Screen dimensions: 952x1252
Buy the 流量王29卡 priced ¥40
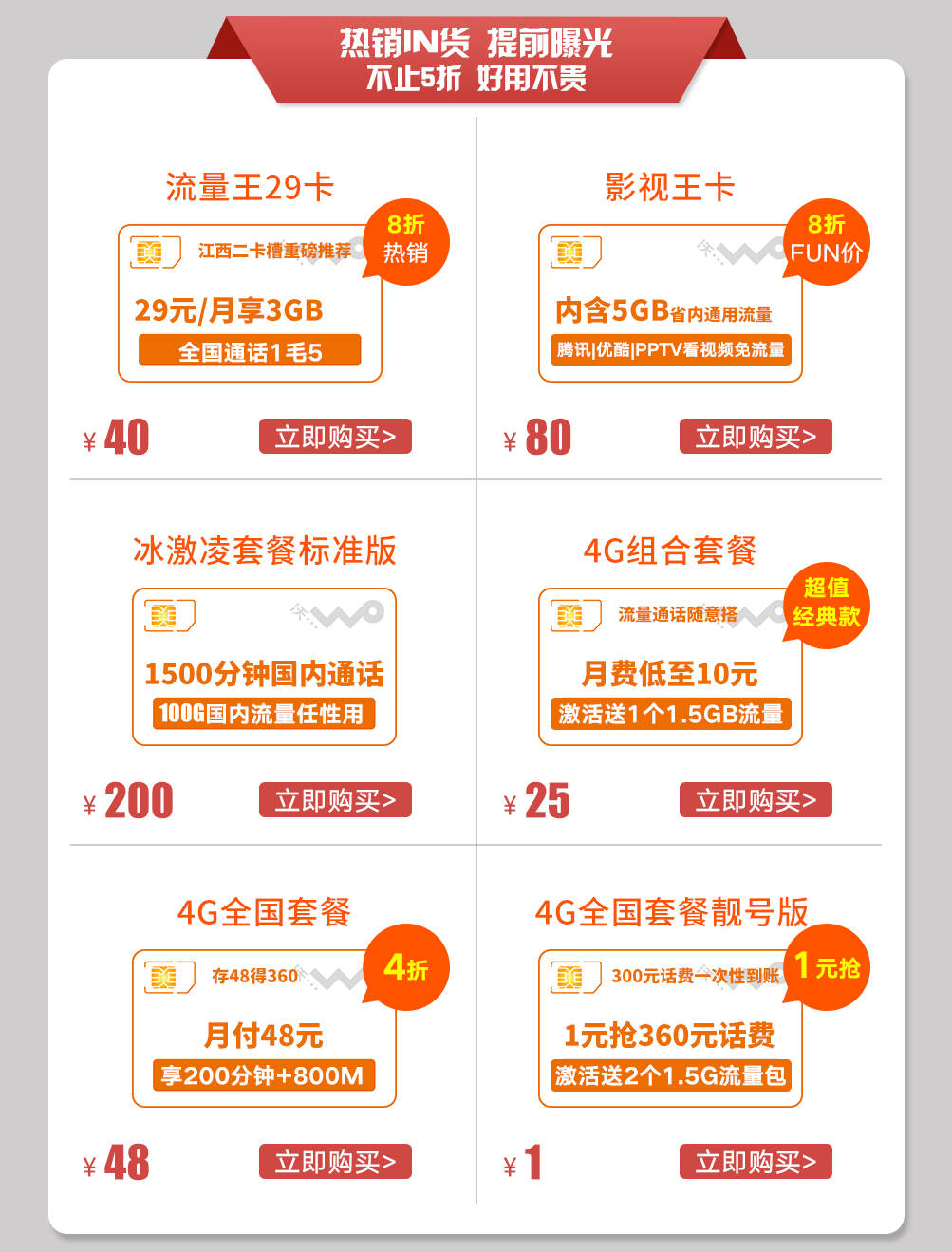point(335,437)
